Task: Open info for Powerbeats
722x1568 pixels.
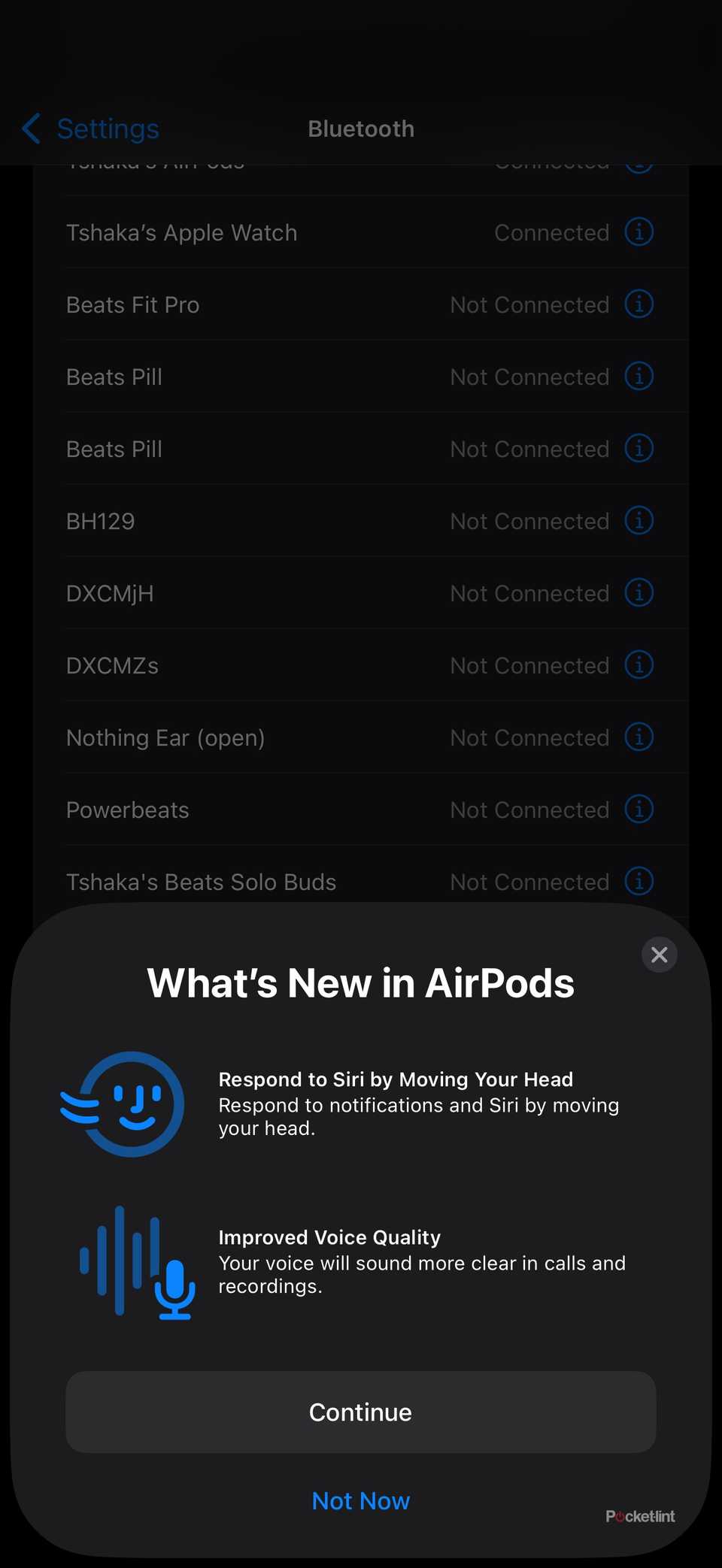Action: pos(638,810)
